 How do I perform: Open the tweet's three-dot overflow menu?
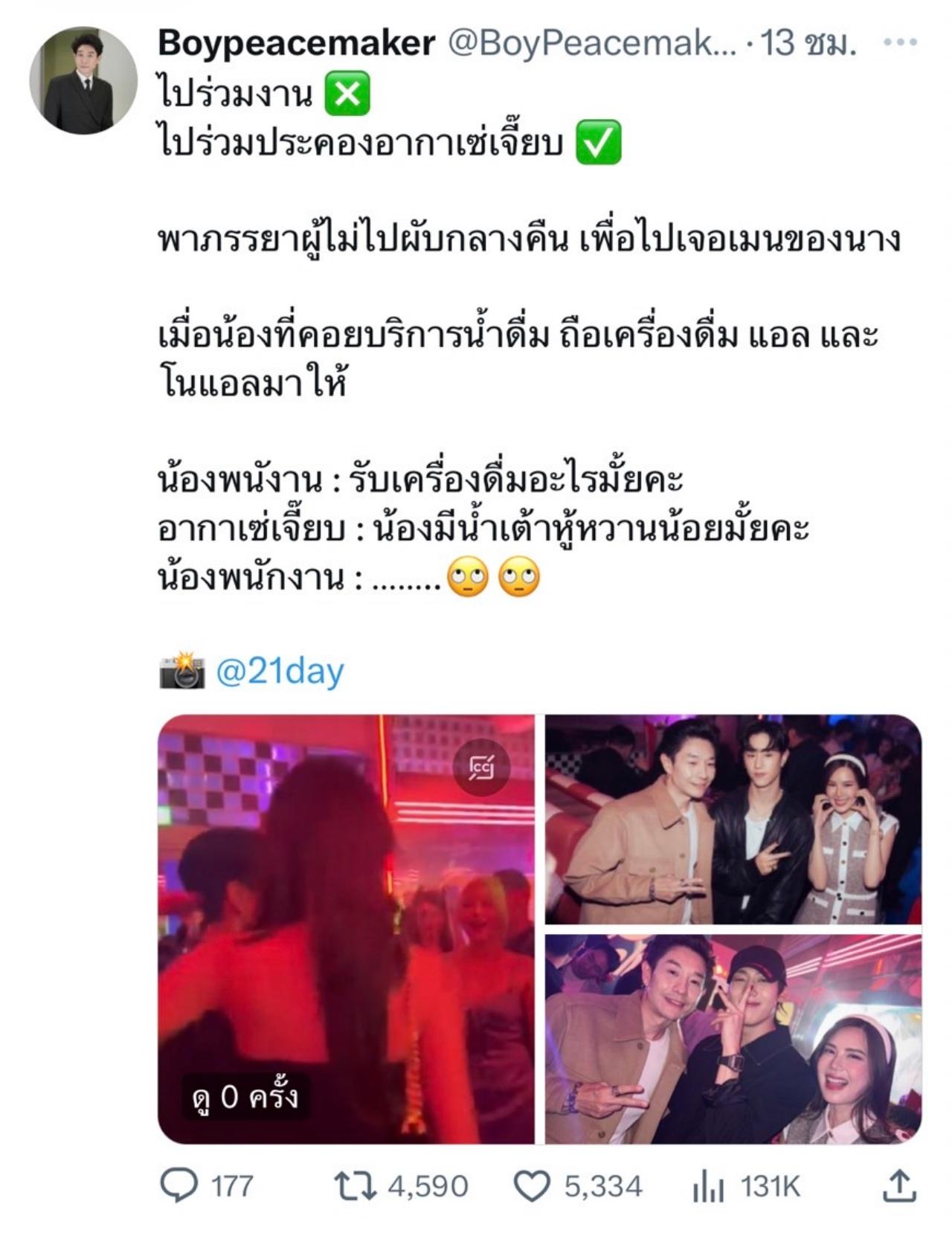click(x=900, y=43)
